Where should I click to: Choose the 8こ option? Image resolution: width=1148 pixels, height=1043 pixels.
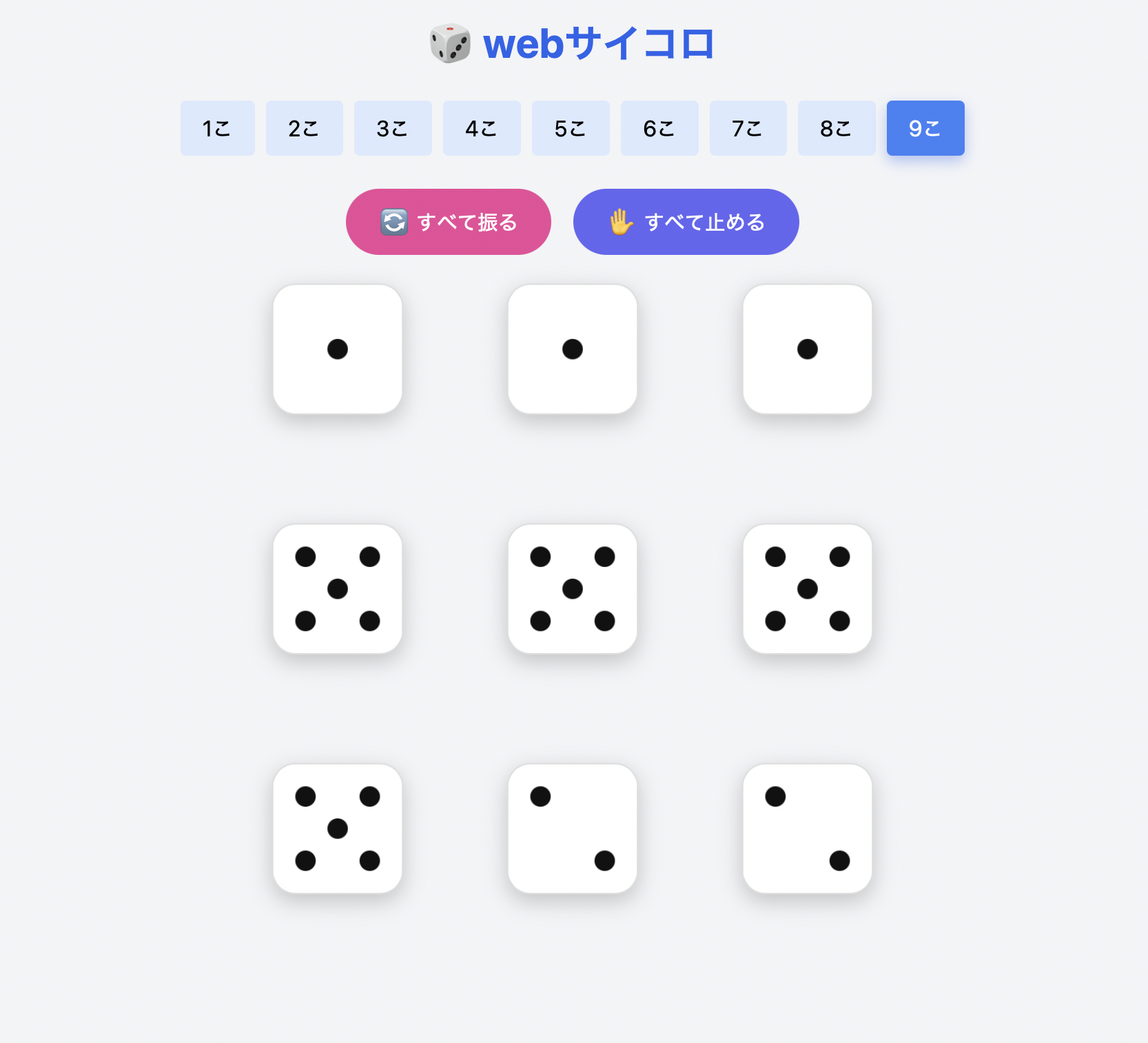[837, 128]
